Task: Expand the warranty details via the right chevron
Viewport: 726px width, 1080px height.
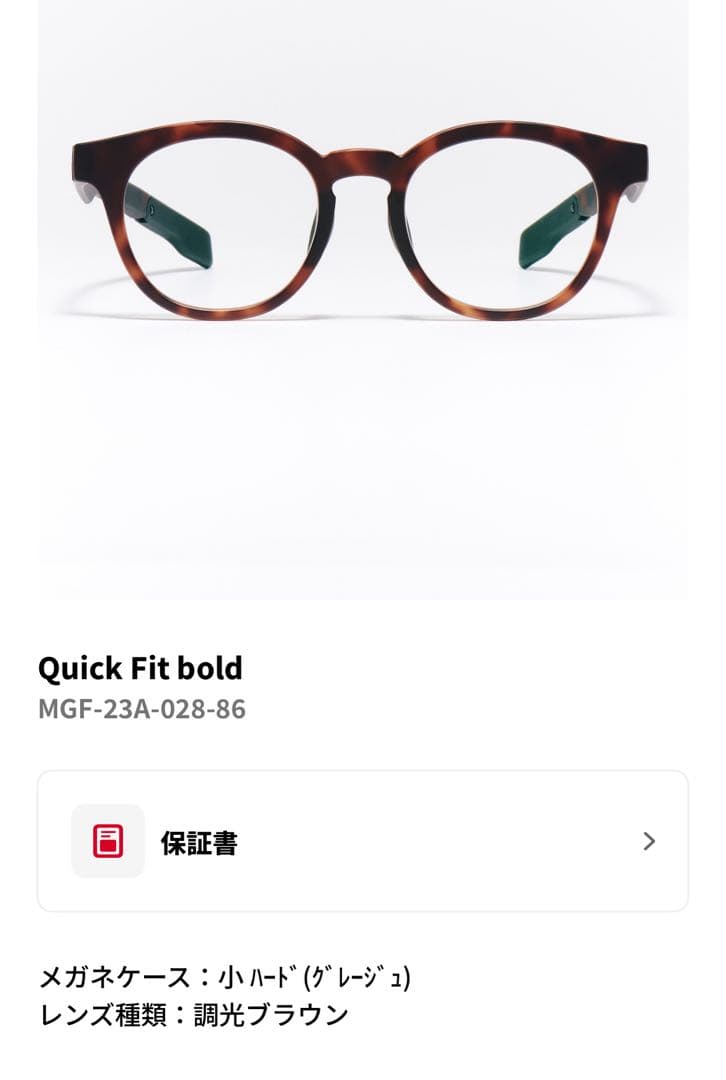Action: coord(649,841)
